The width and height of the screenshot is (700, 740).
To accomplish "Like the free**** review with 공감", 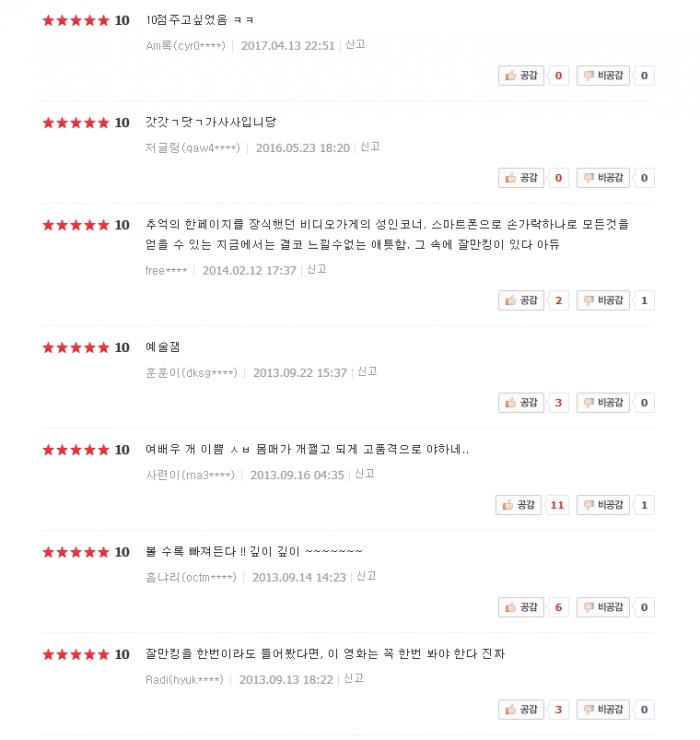I will pyautogui.click(x=522, y=300).
